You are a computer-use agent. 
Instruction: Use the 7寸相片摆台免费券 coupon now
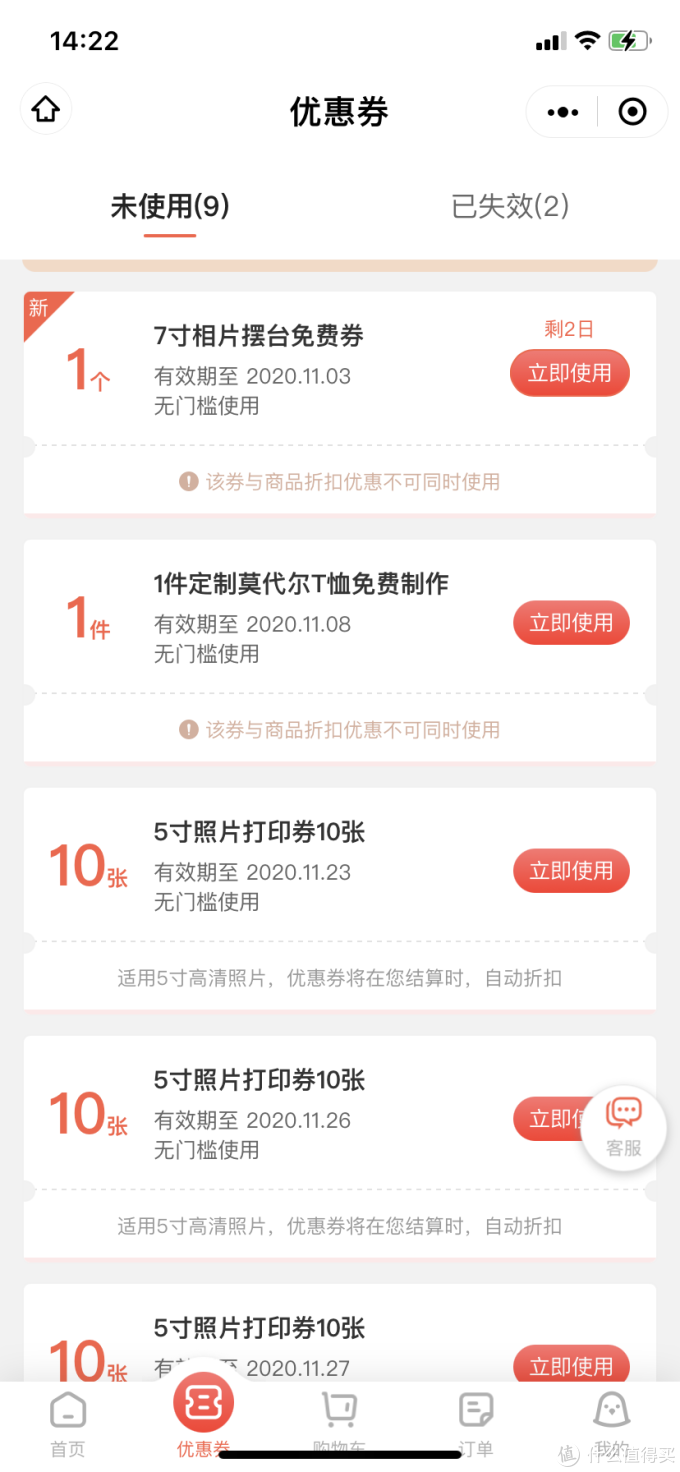569,373
